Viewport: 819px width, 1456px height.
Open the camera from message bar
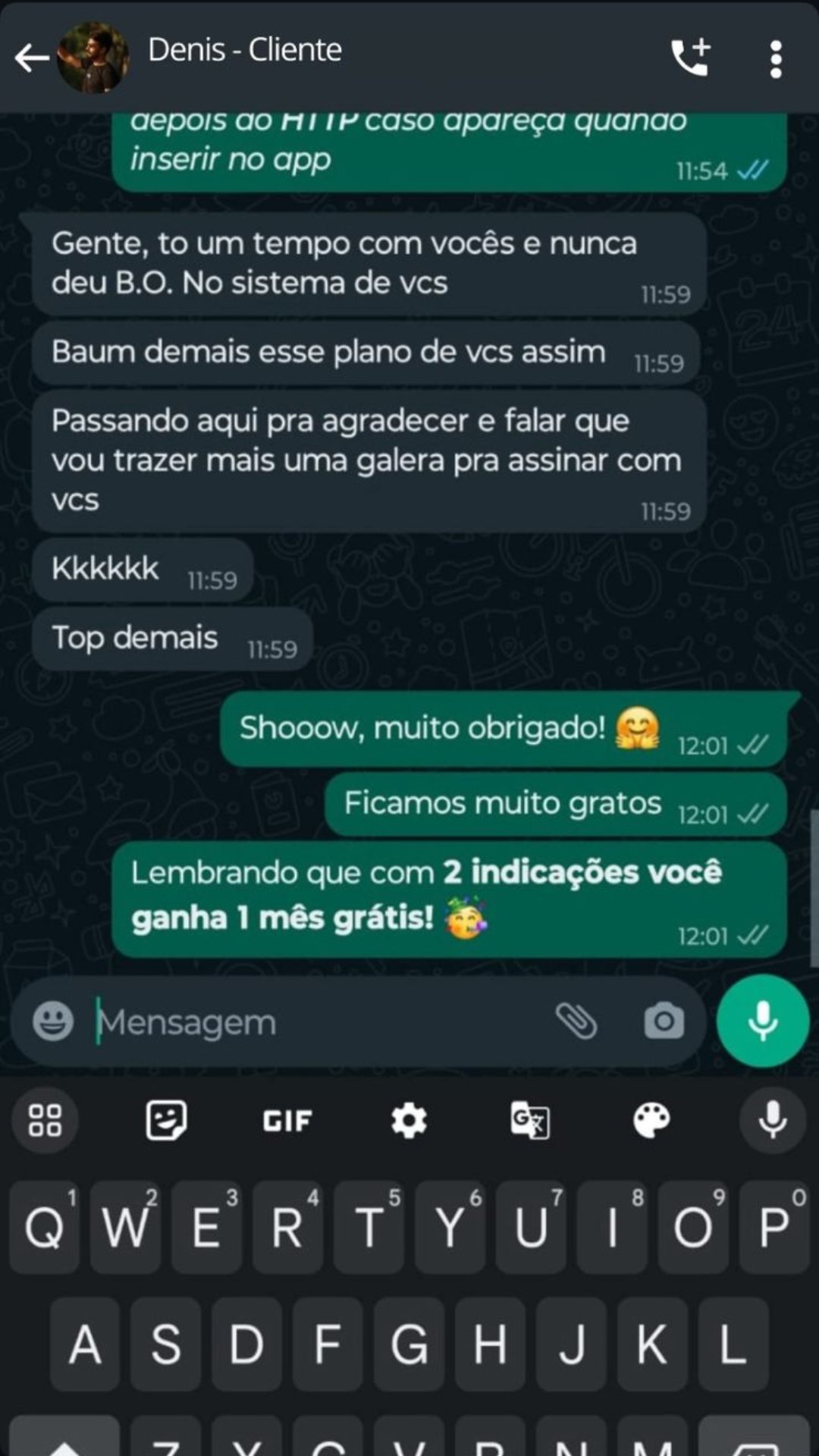(x=664, y=1021)
